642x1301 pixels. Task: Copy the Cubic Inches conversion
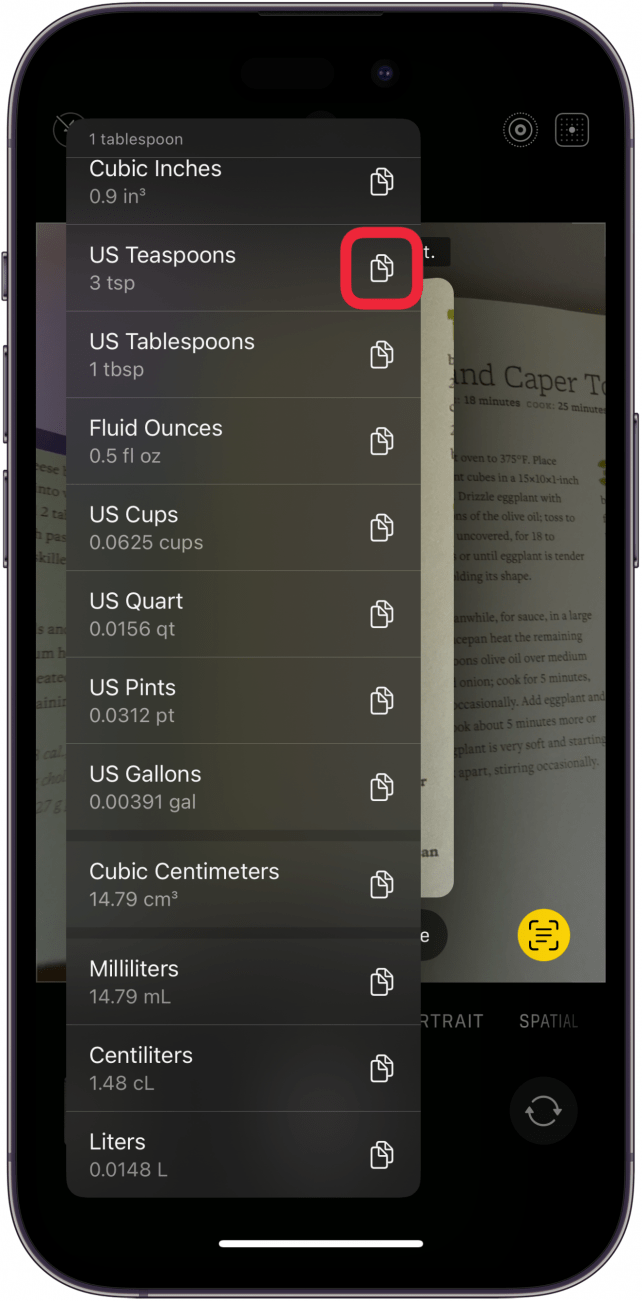[381, 182]
